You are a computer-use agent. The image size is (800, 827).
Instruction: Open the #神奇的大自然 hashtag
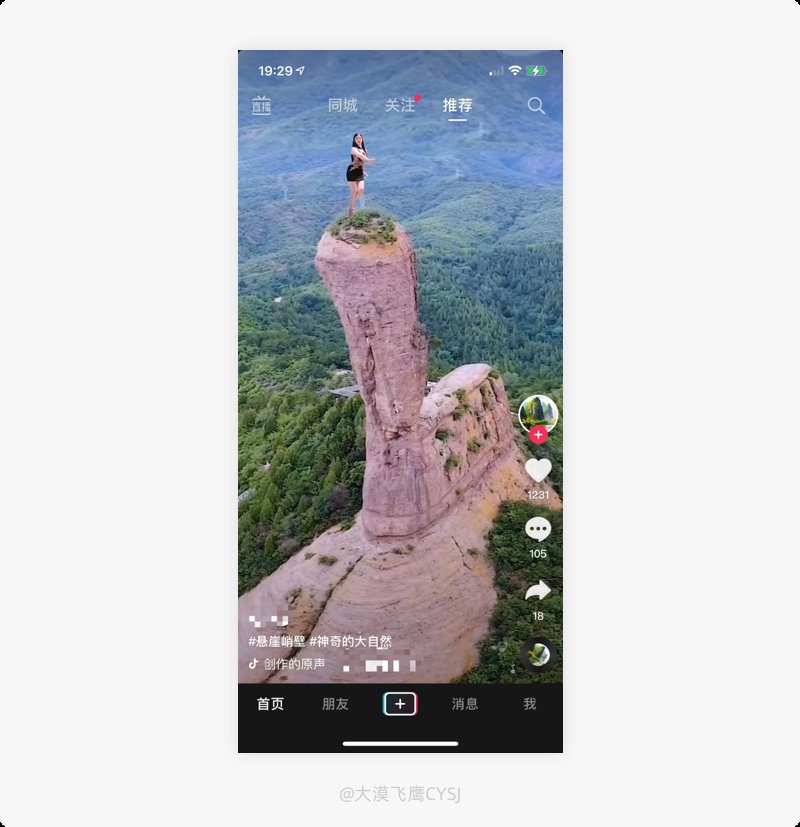coord(350,641)
